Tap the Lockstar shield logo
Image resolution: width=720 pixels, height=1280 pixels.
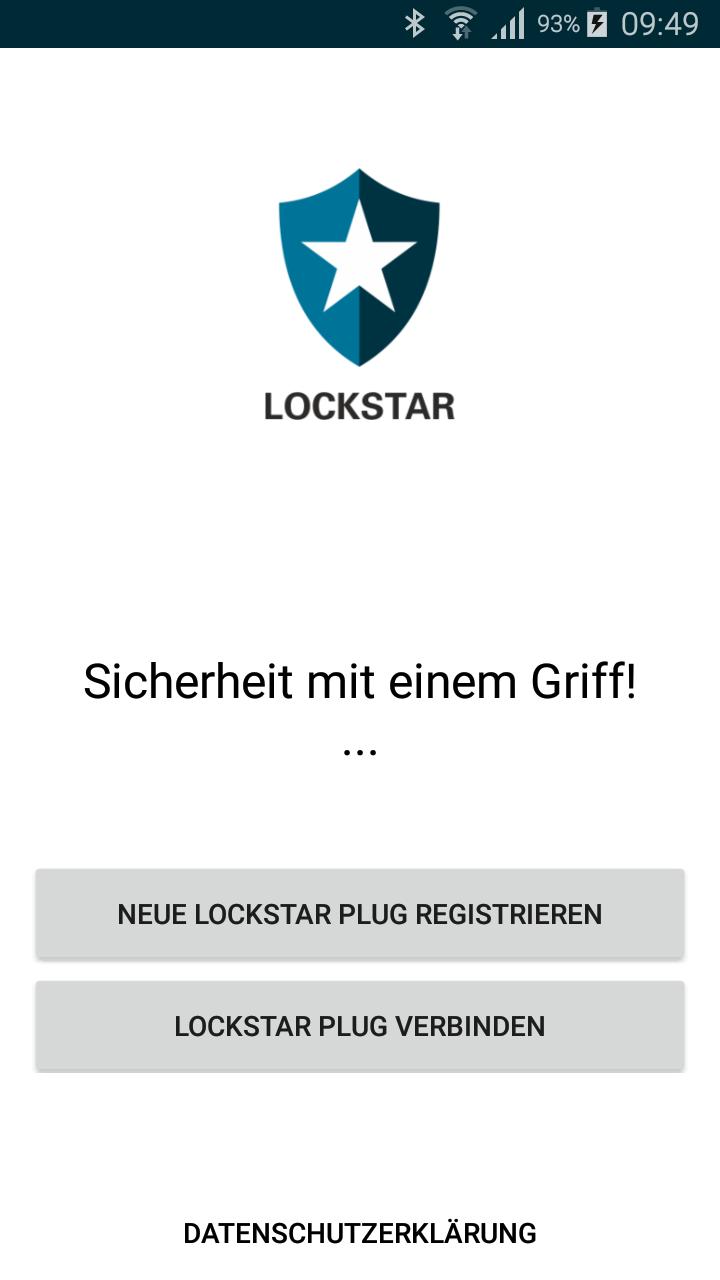(x=360, y=270)
